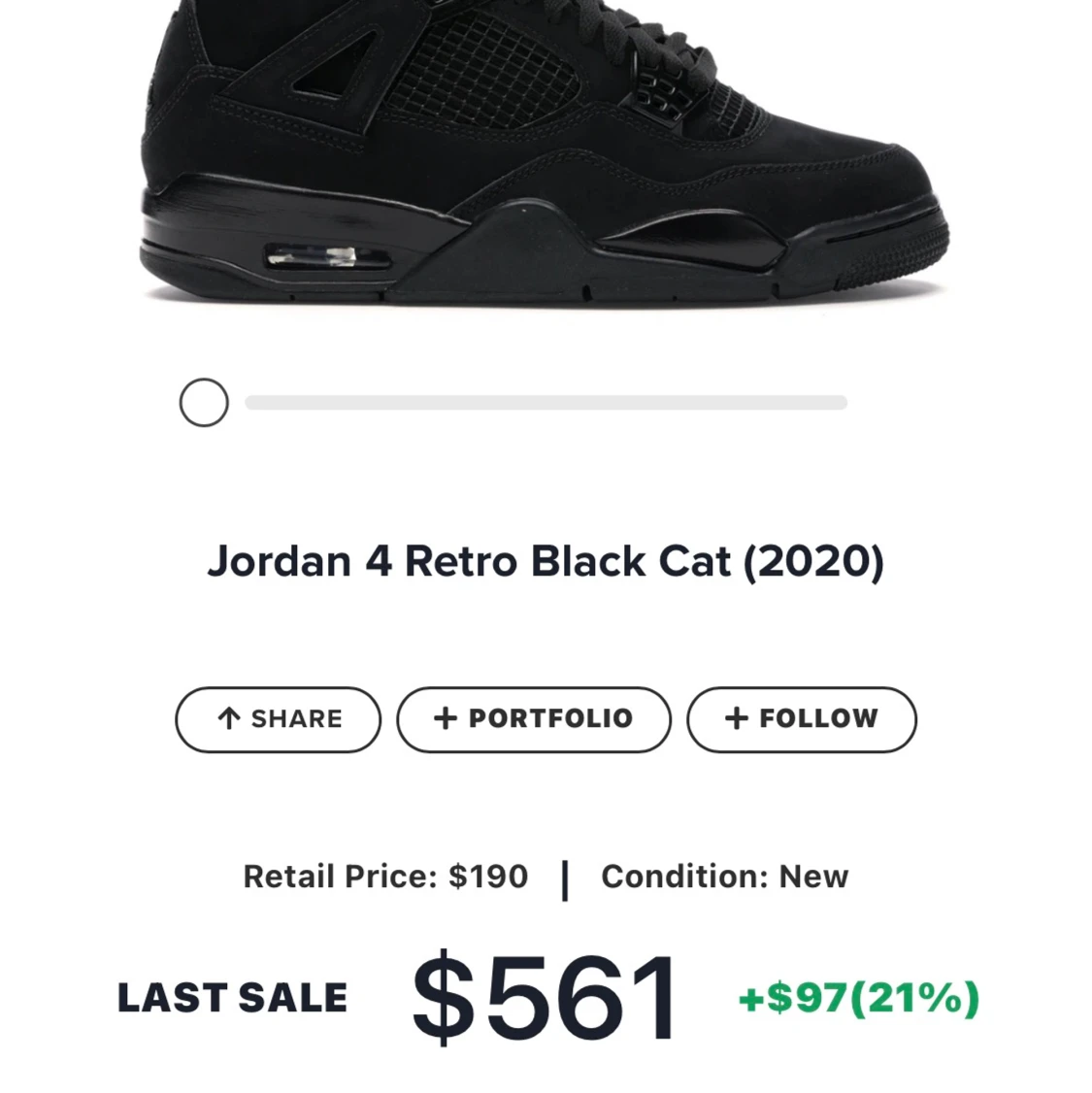Select the product title Jordan 4 Retro Black Cat
This screenshot has width=1092, height=1093.
[x=546, y=560]
